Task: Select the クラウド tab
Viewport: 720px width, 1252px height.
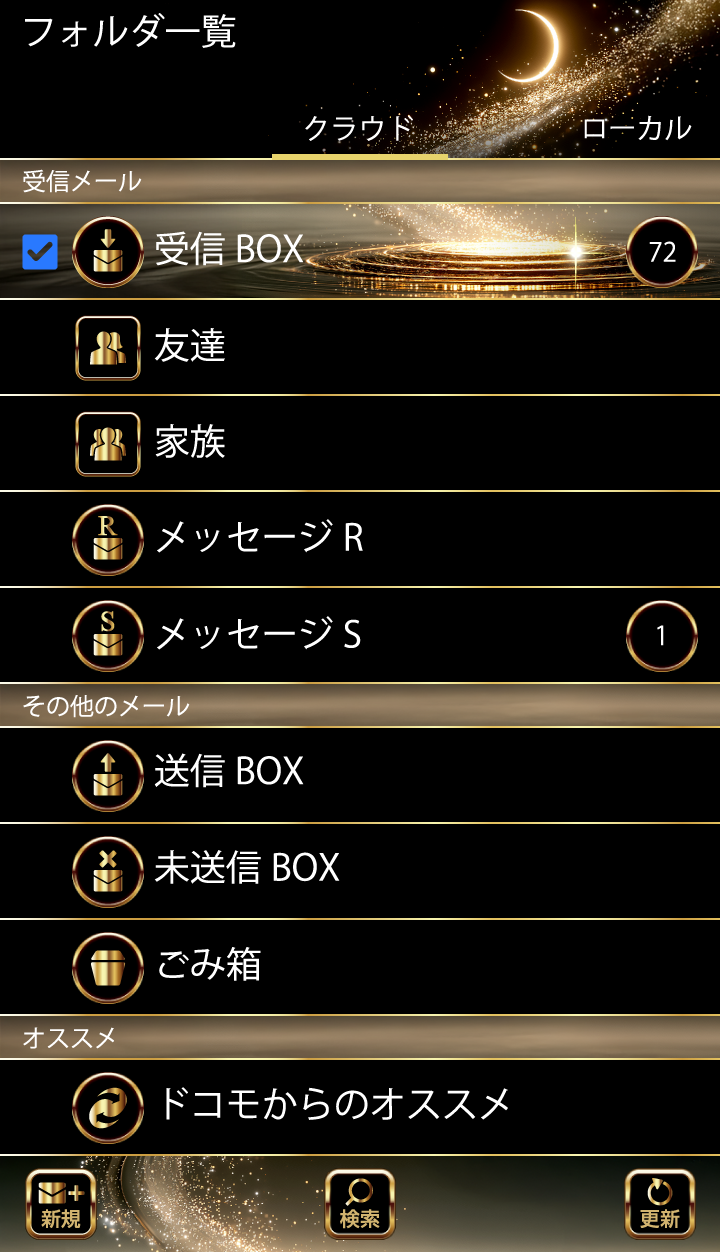Action: pos(359,128)
